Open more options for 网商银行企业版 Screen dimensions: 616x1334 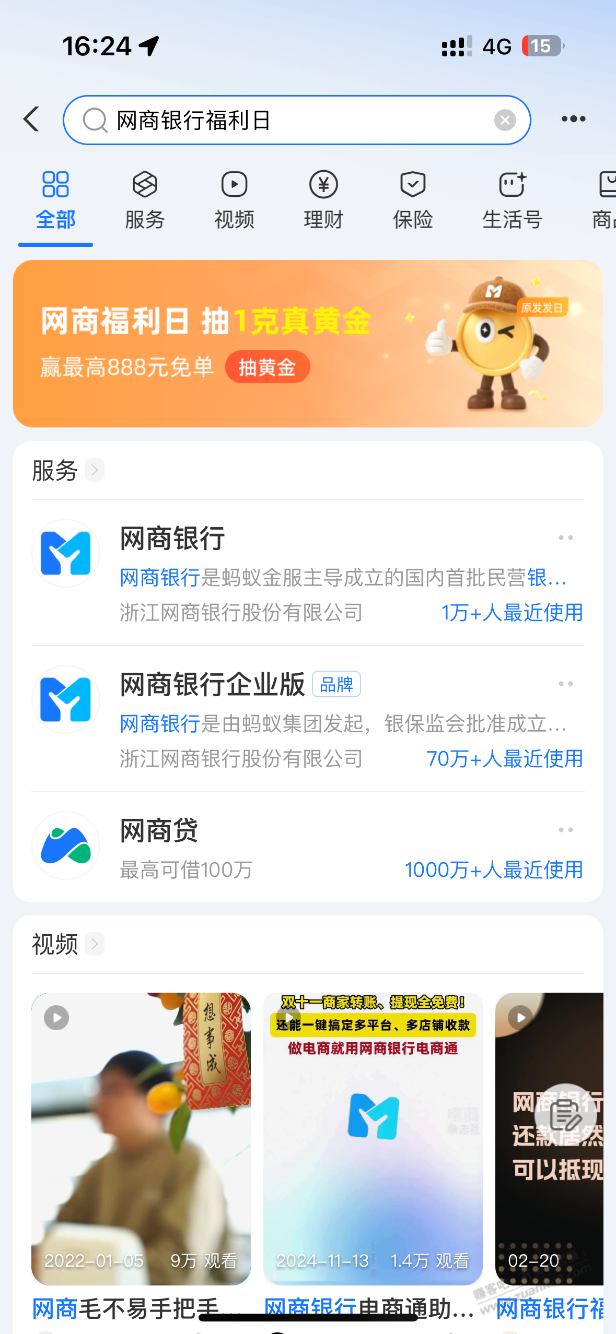click(x=566, y=684)
